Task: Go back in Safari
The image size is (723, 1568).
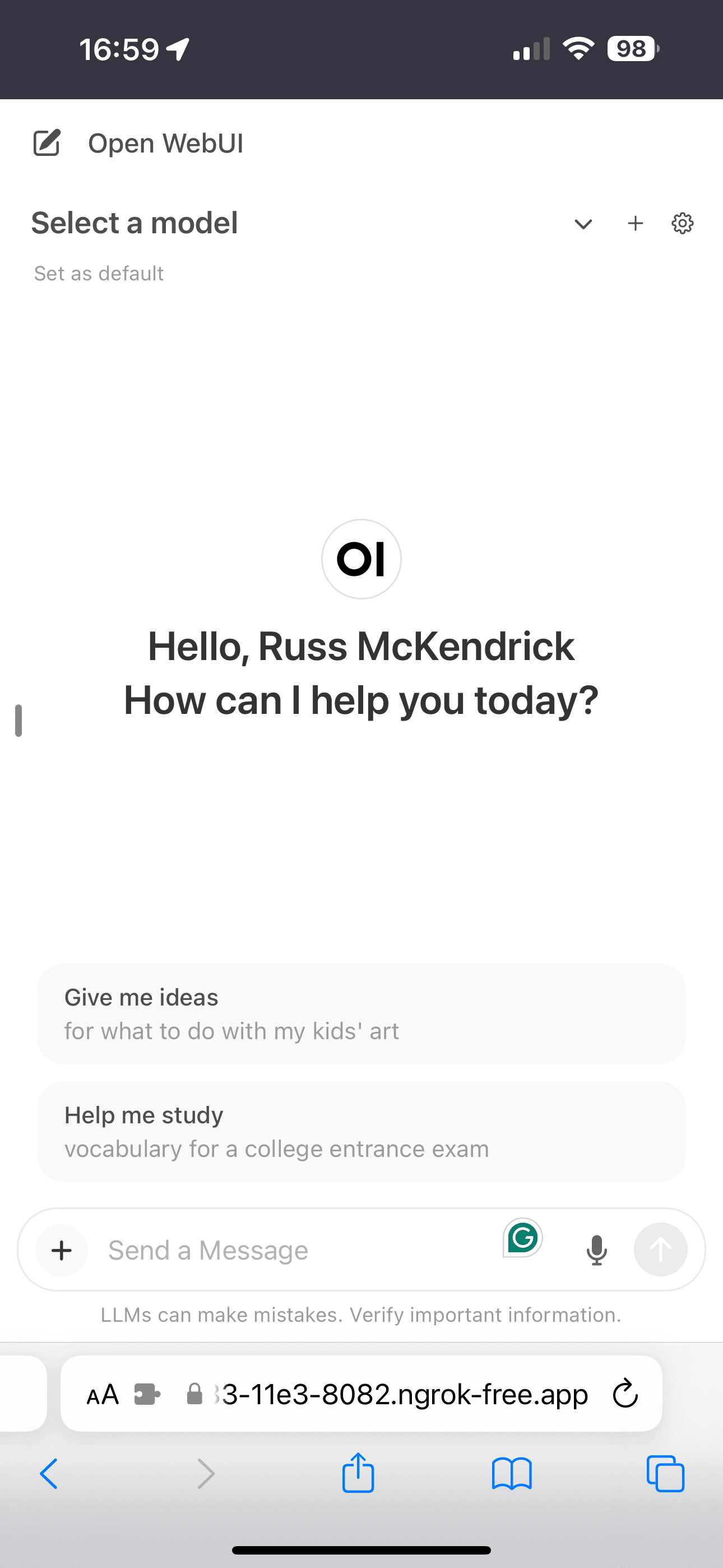Action: click(49, 1474)
